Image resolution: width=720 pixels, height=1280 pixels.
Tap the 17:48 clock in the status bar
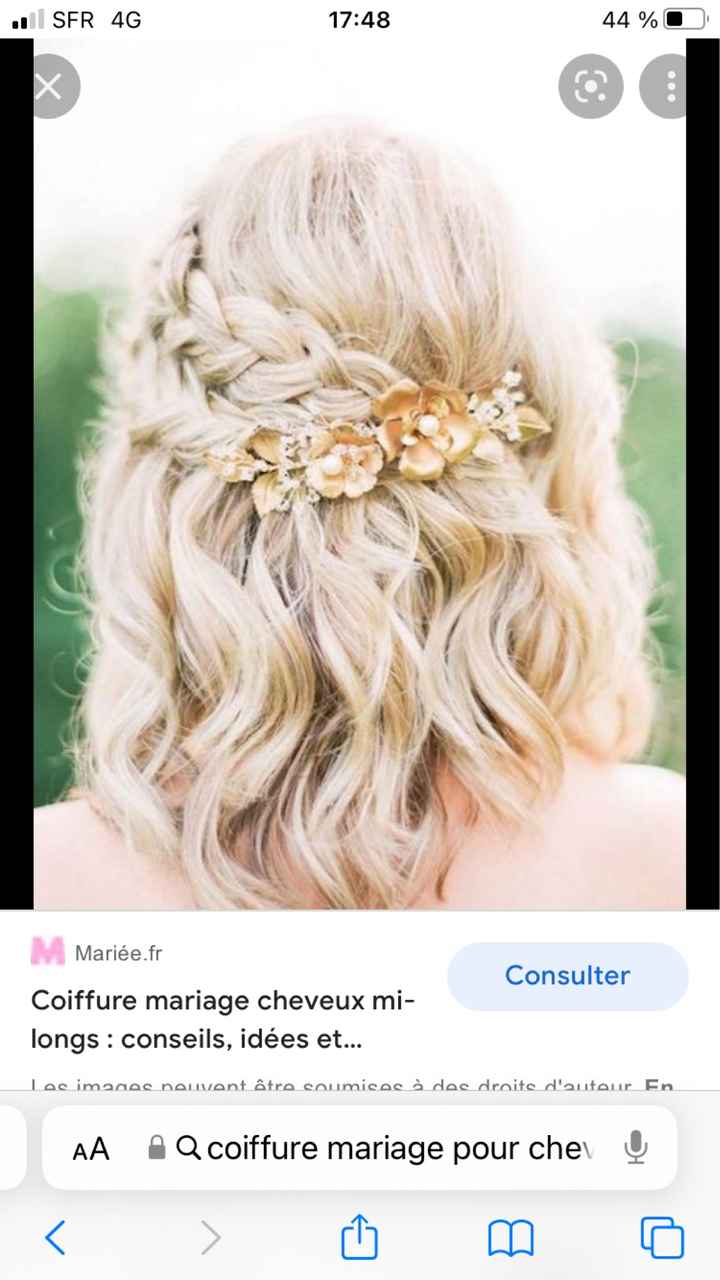point(359,18)
